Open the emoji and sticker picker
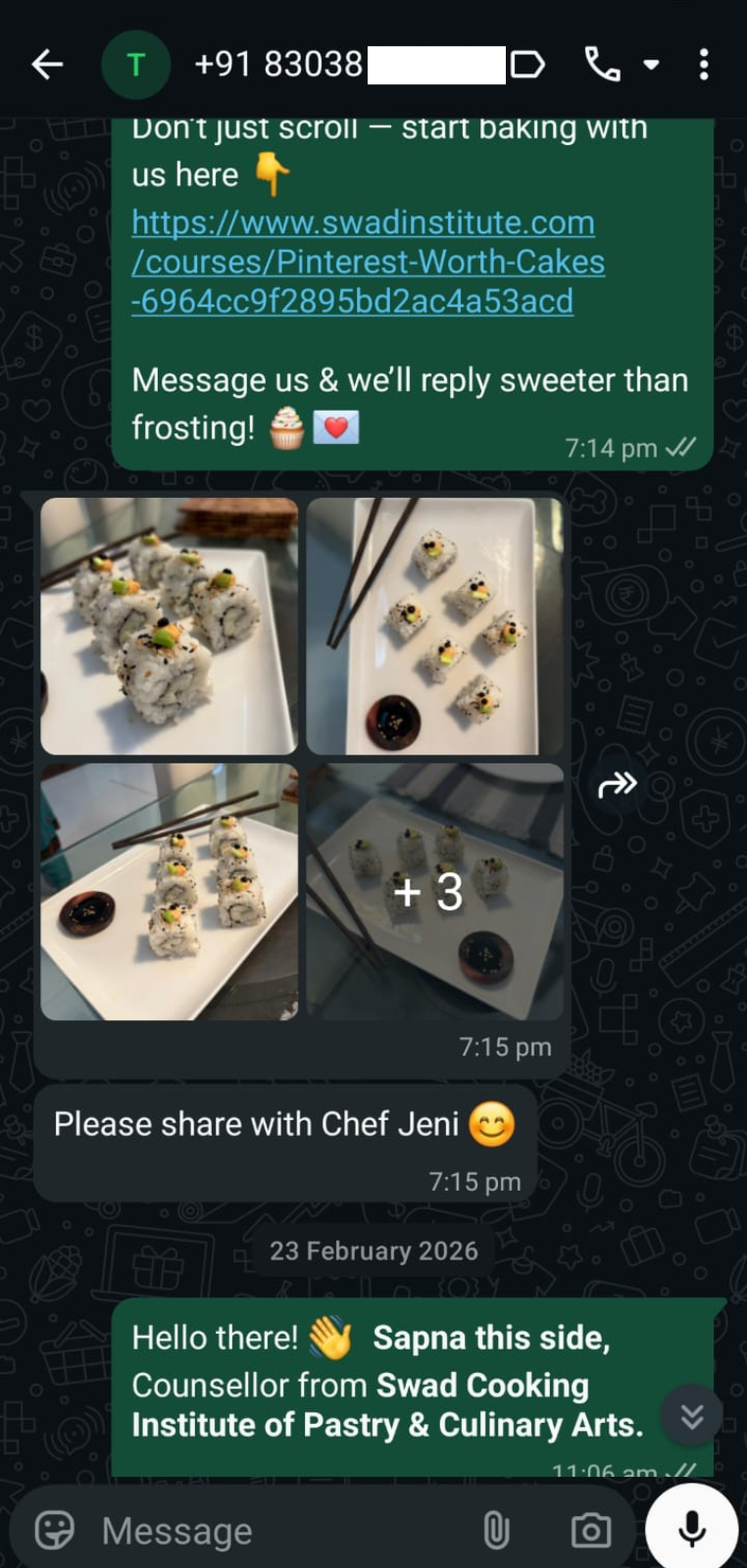The width and height of the screenshot is (747, 1568). 55,1530
